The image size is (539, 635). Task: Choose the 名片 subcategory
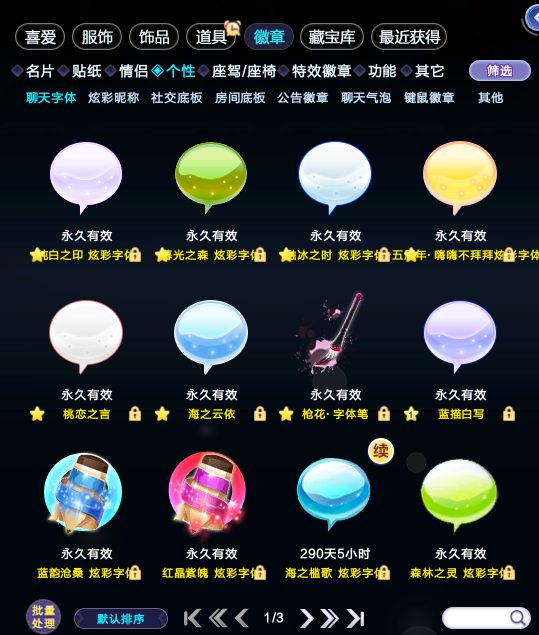(x=40, y=71)
